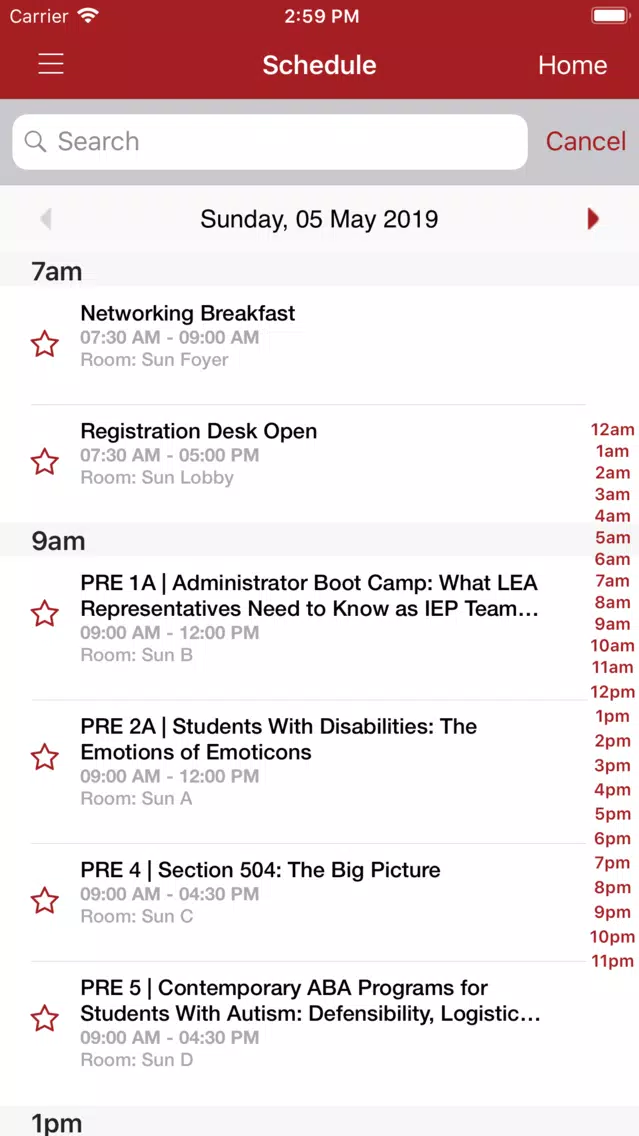
Task: Star the PRE 4 Section 504 session
Action: pyautogui.click(x=45, y=901)
